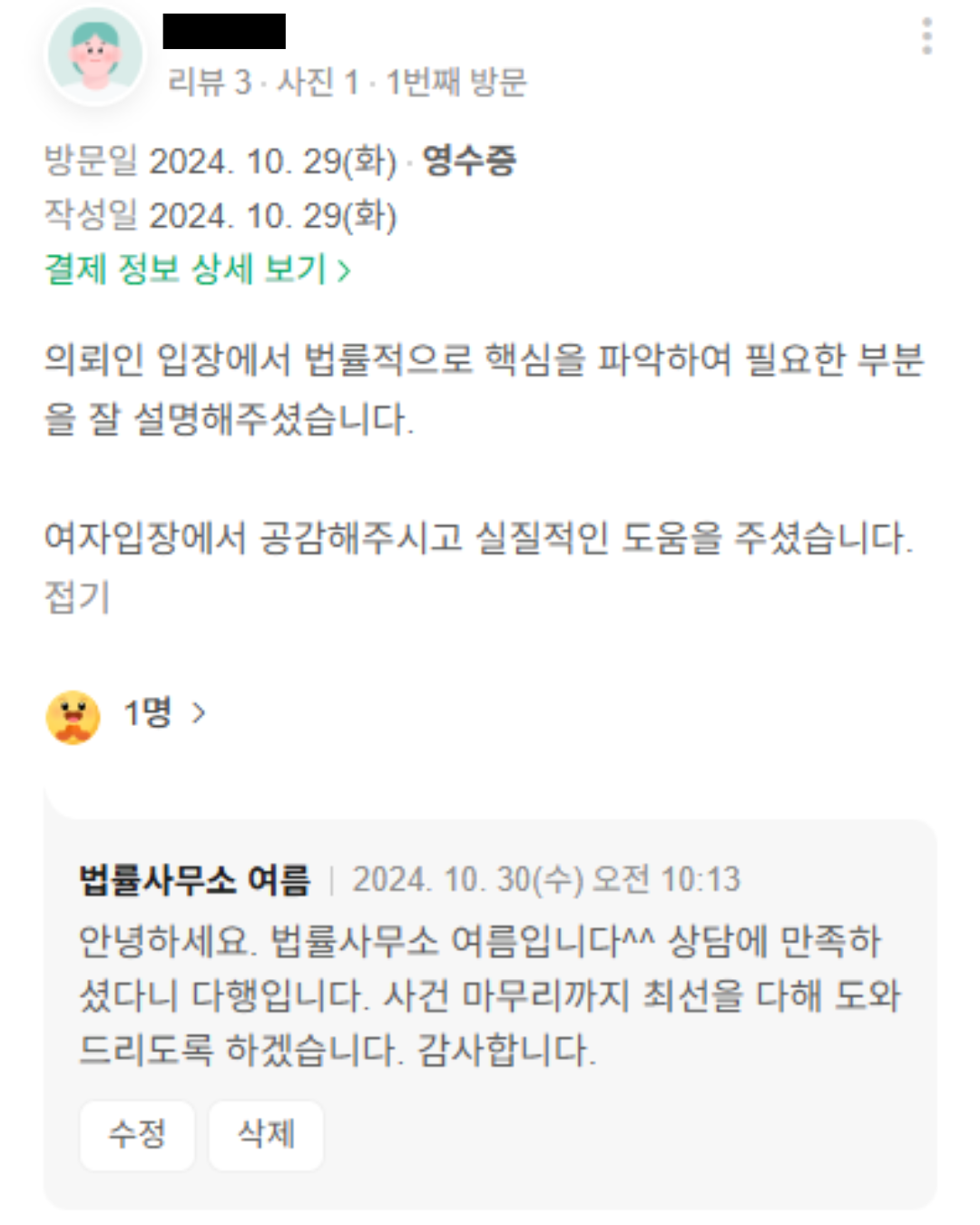The image size is (980, 1225).
Task: Open the three-dot overflow menu
Action: tap(926, 36)
